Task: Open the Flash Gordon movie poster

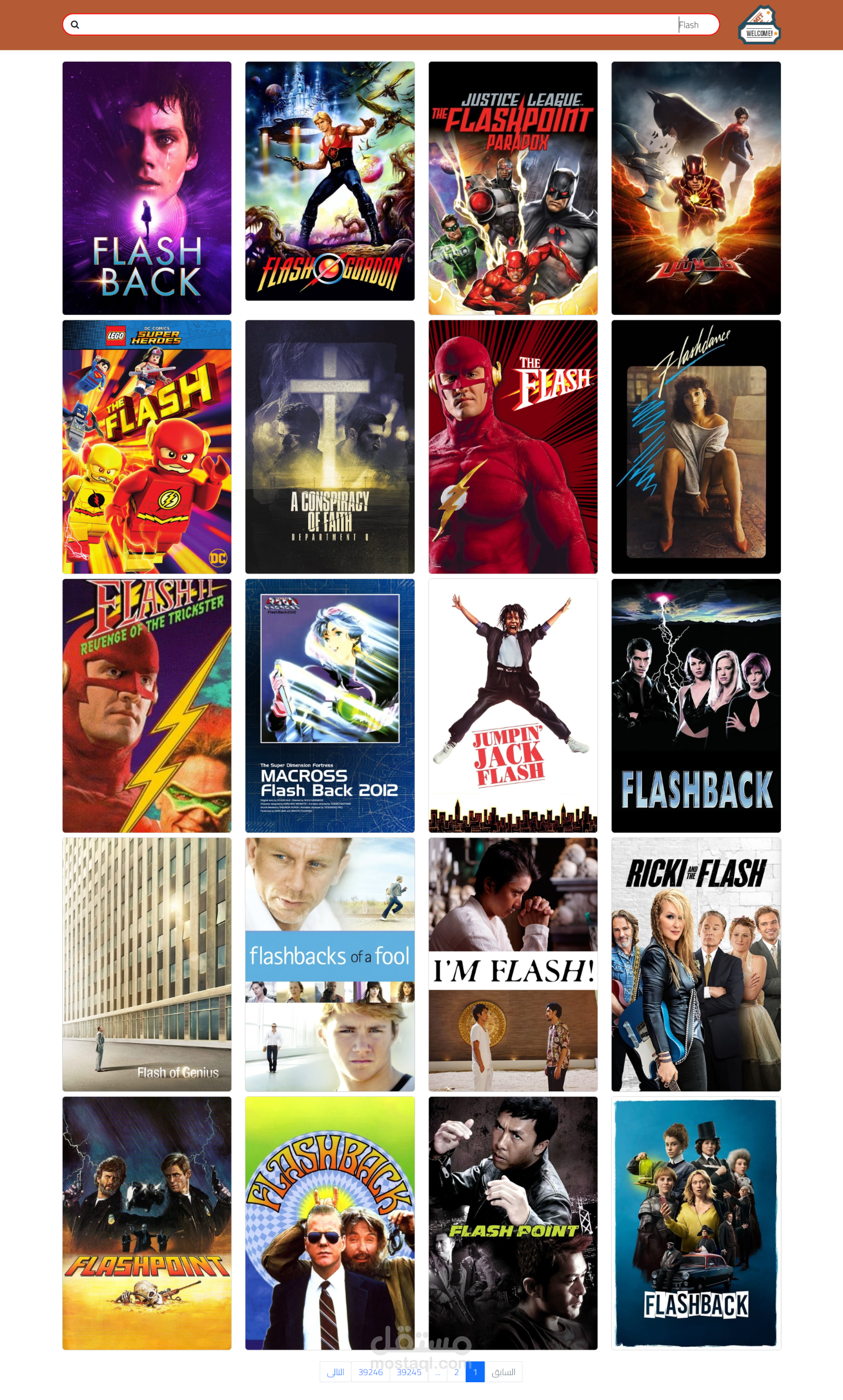Action: tap(330, 182)
